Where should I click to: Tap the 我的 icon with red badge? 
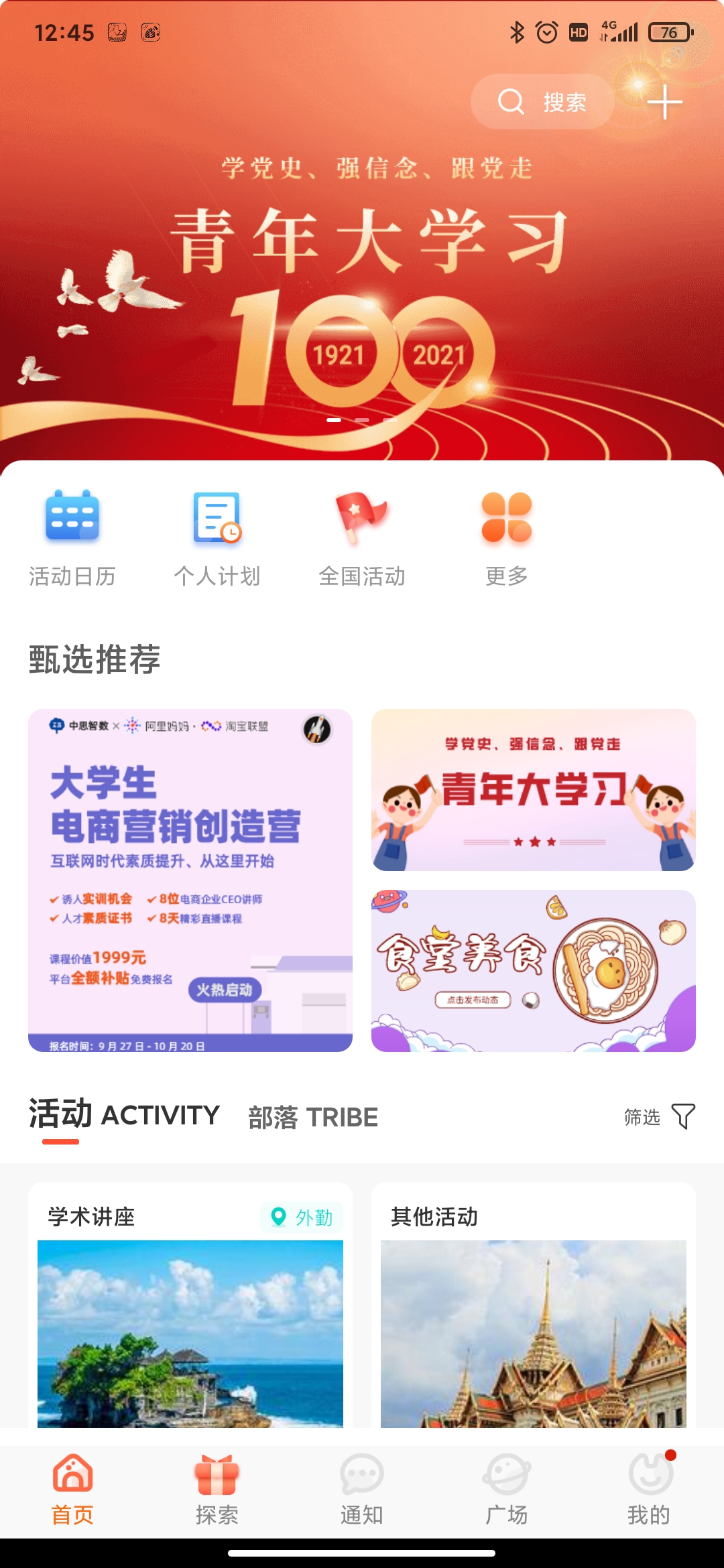tap(649, 1484)
